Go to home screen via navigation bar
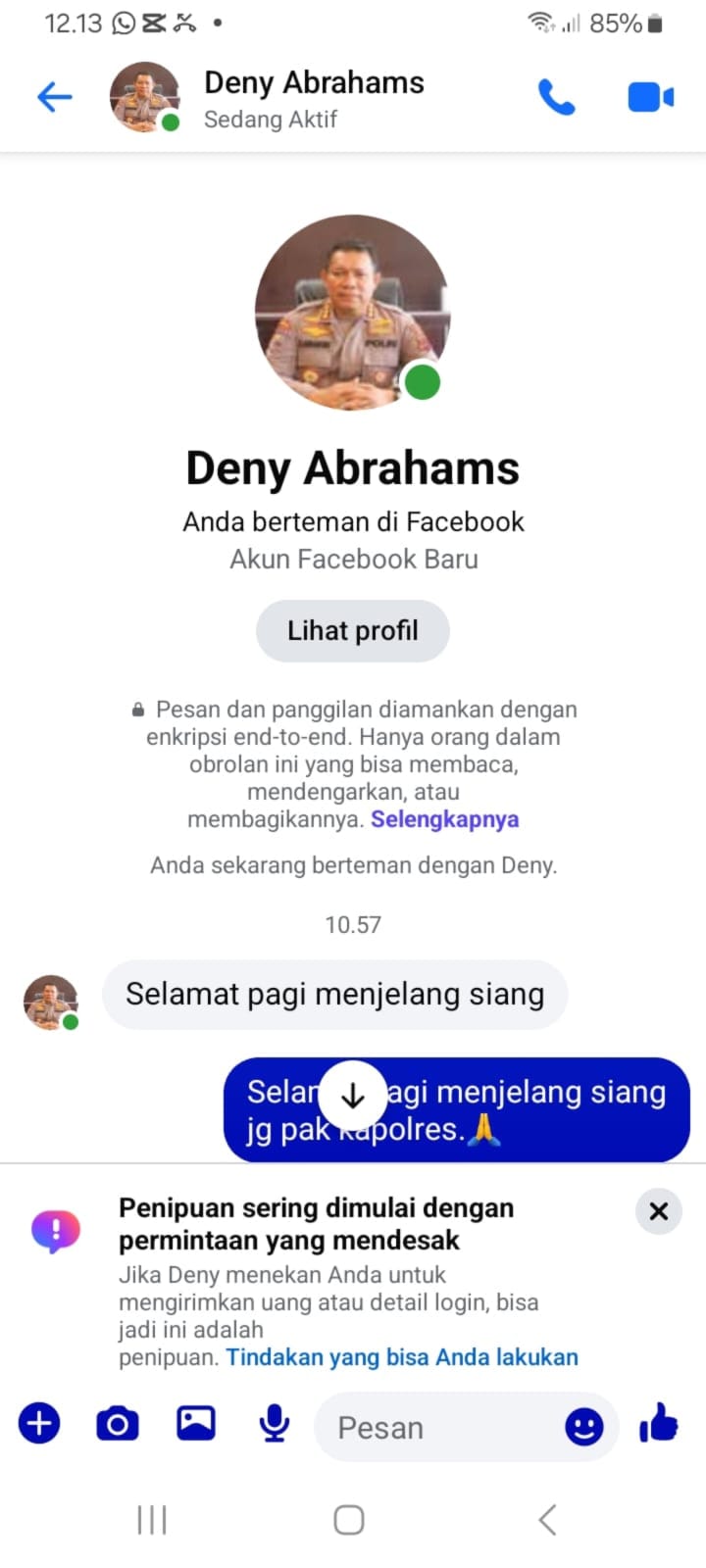 (x=349, y=1520)
